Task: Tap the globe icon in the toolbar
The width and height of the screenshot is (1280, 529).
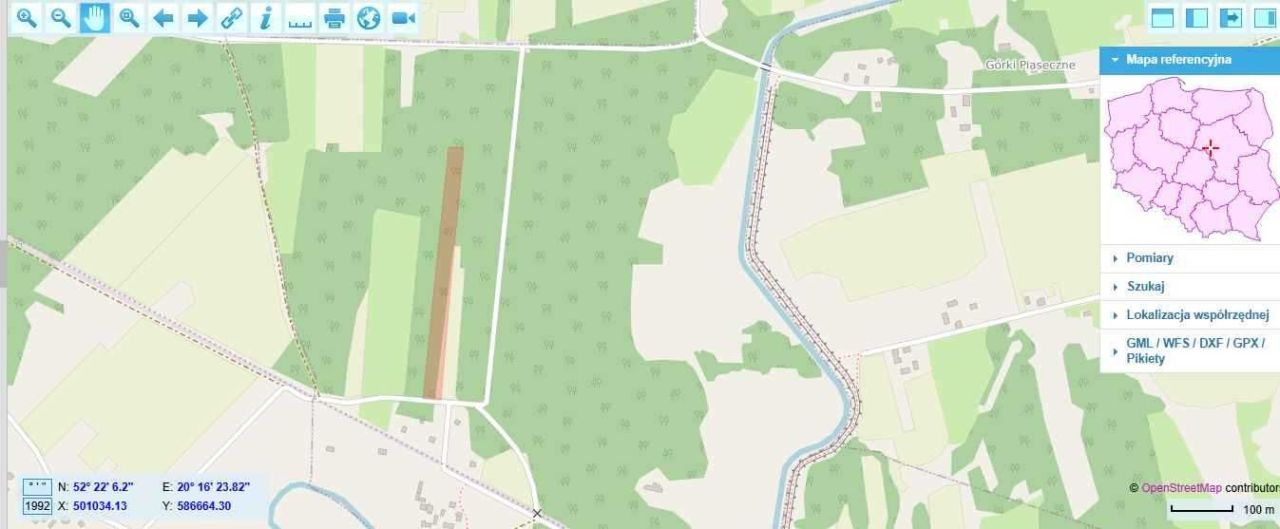Action: click(368, 17)
